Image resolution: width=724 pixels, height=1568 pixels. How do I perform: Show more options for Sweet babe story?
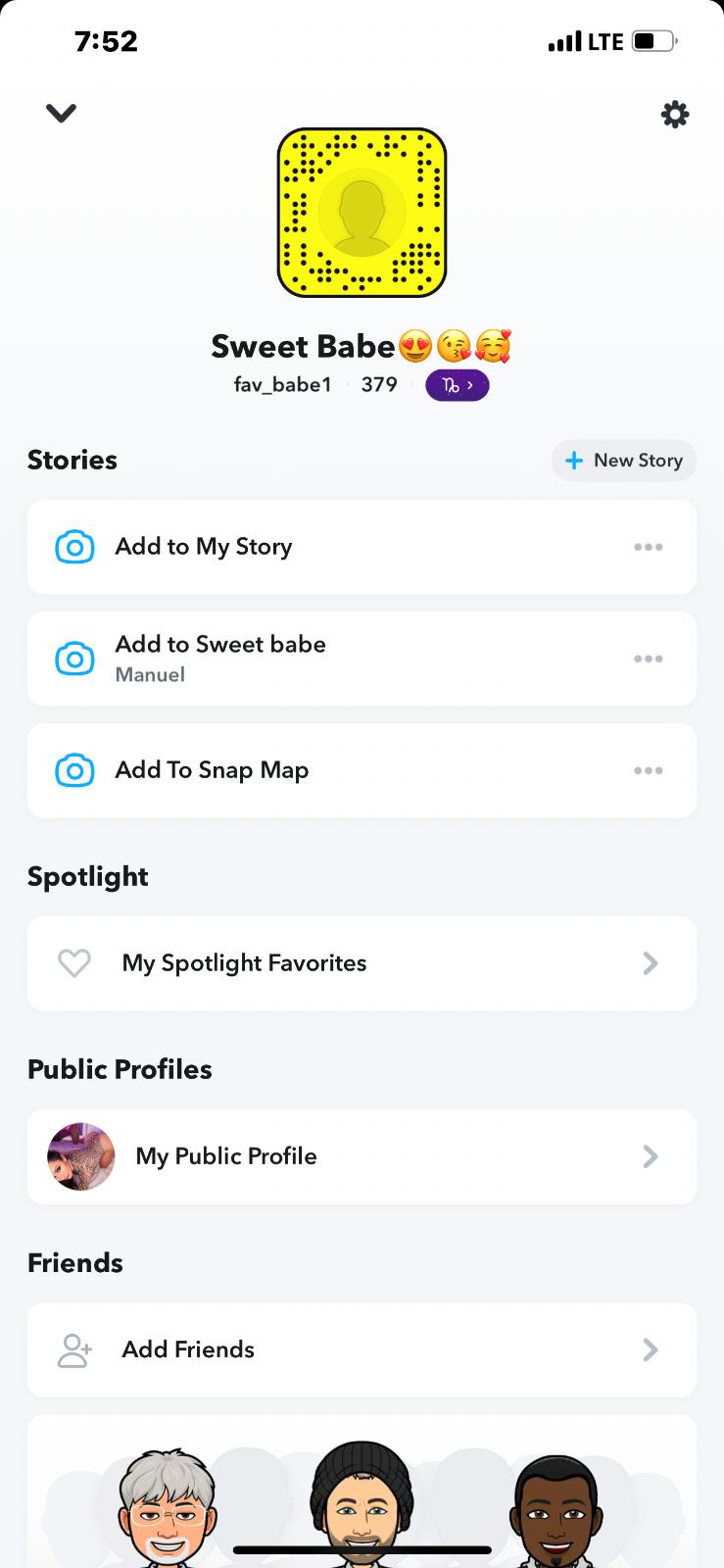(x=648, y=659)
